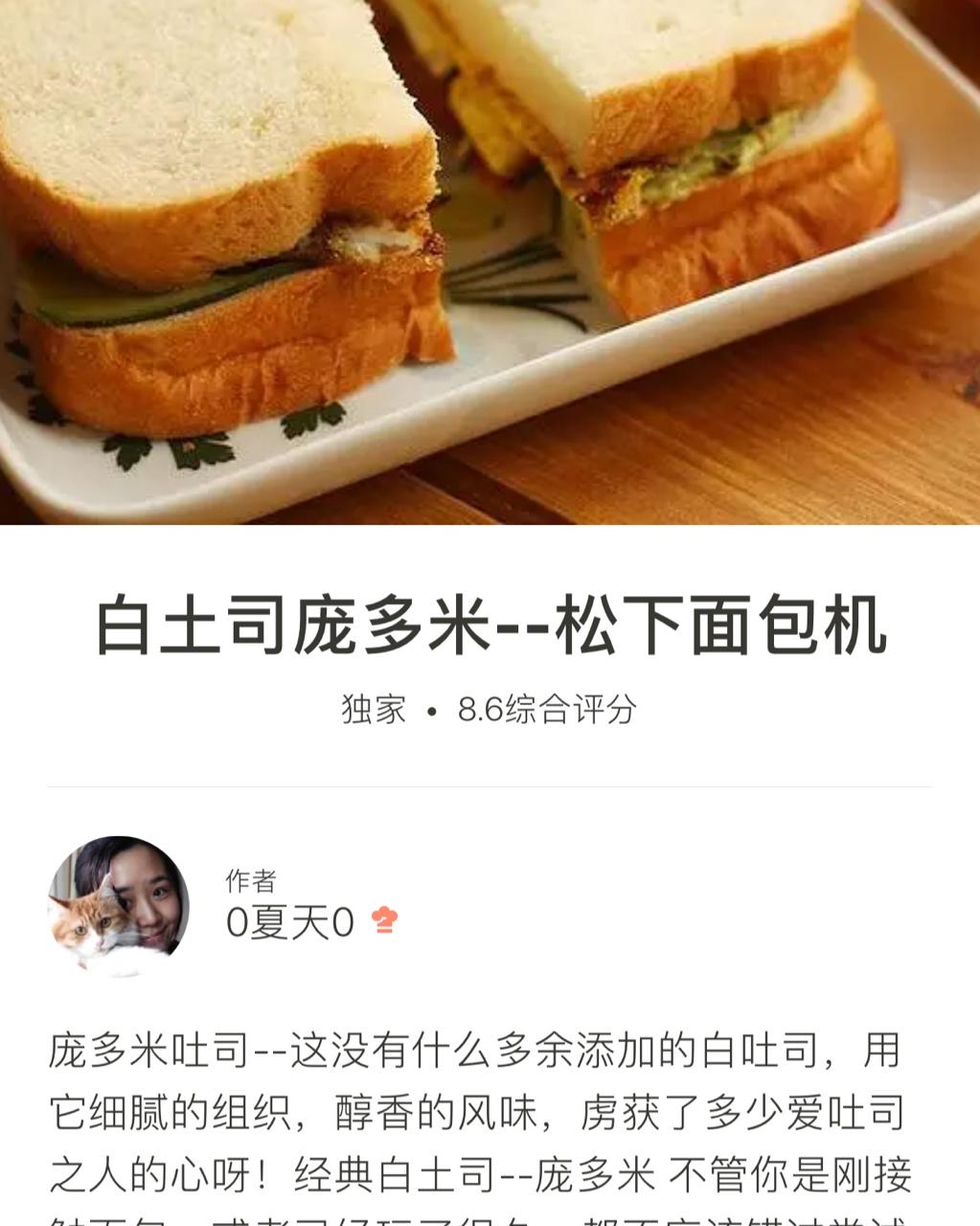The image size is (980, 1226).
Task: Open the 8.6综合评分 rating details
Action: tap(547, 710)
